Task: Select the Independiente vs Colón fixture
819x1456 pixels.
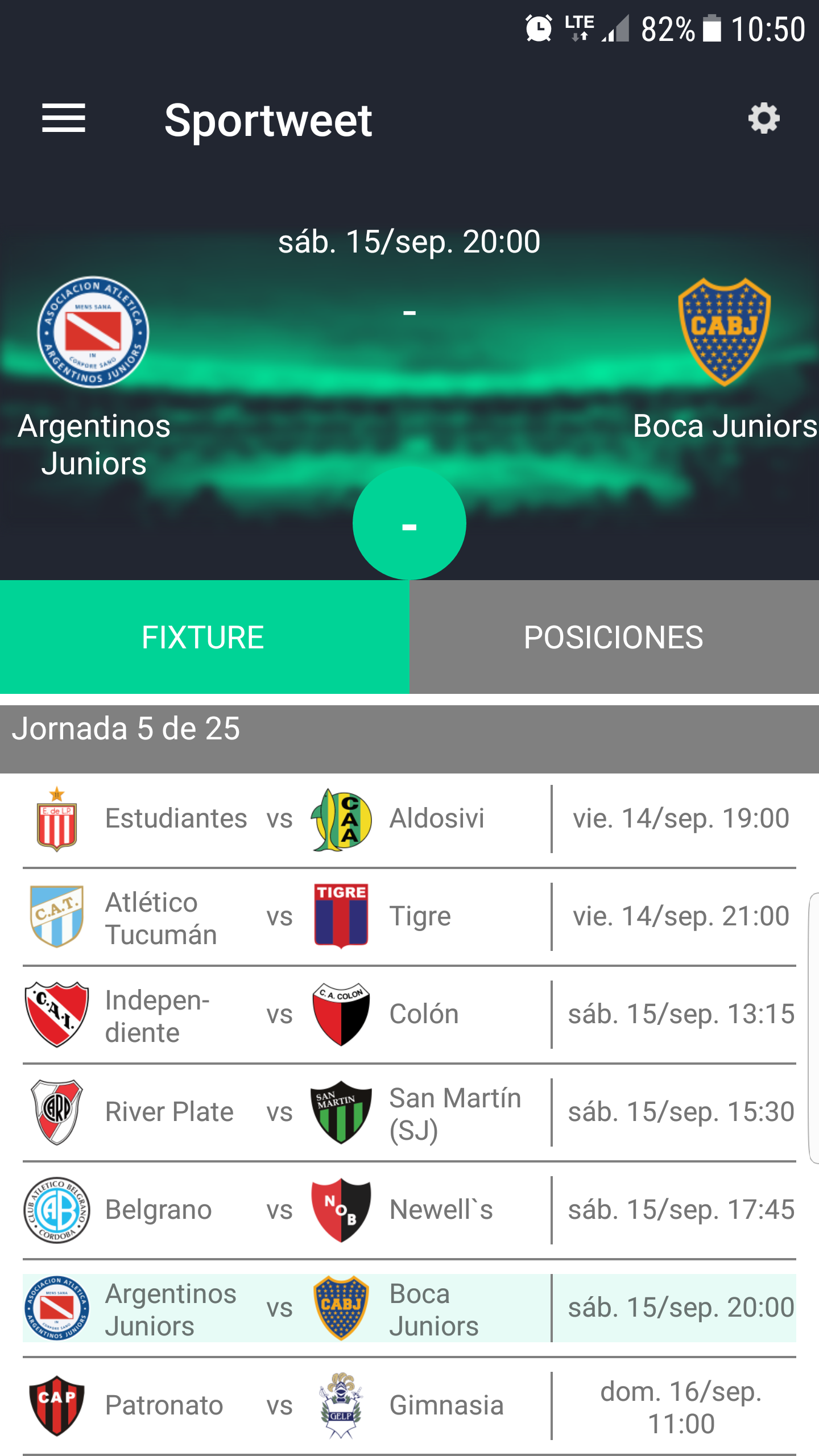Action: (409, 1015)
